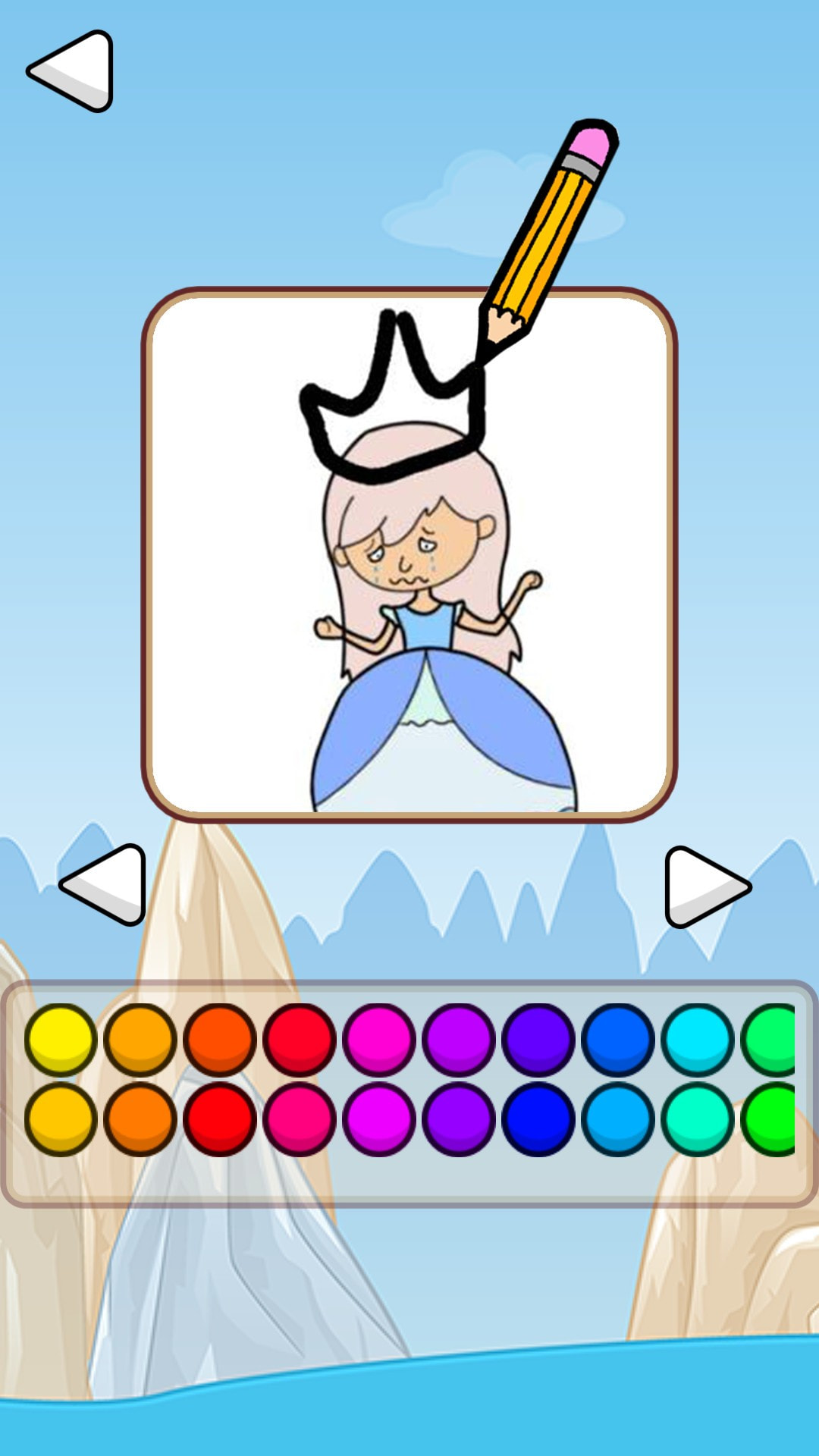Pick the lemon yellow color
This screenshot has width=819, height=1456.
pyautogui.click(x=61, y=1040)
